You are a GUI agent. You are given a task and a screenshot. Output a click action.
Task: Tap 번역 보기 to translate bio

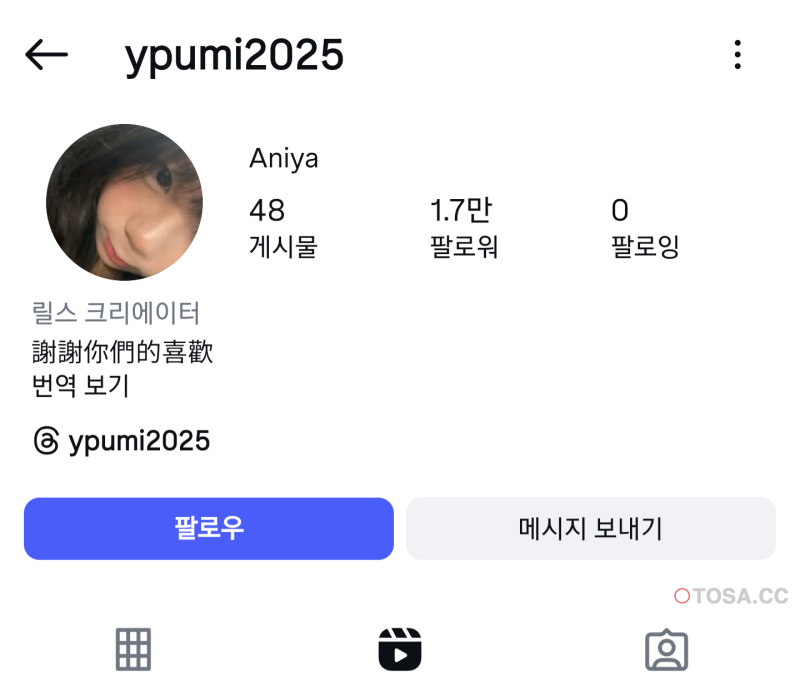pos(80,385)
